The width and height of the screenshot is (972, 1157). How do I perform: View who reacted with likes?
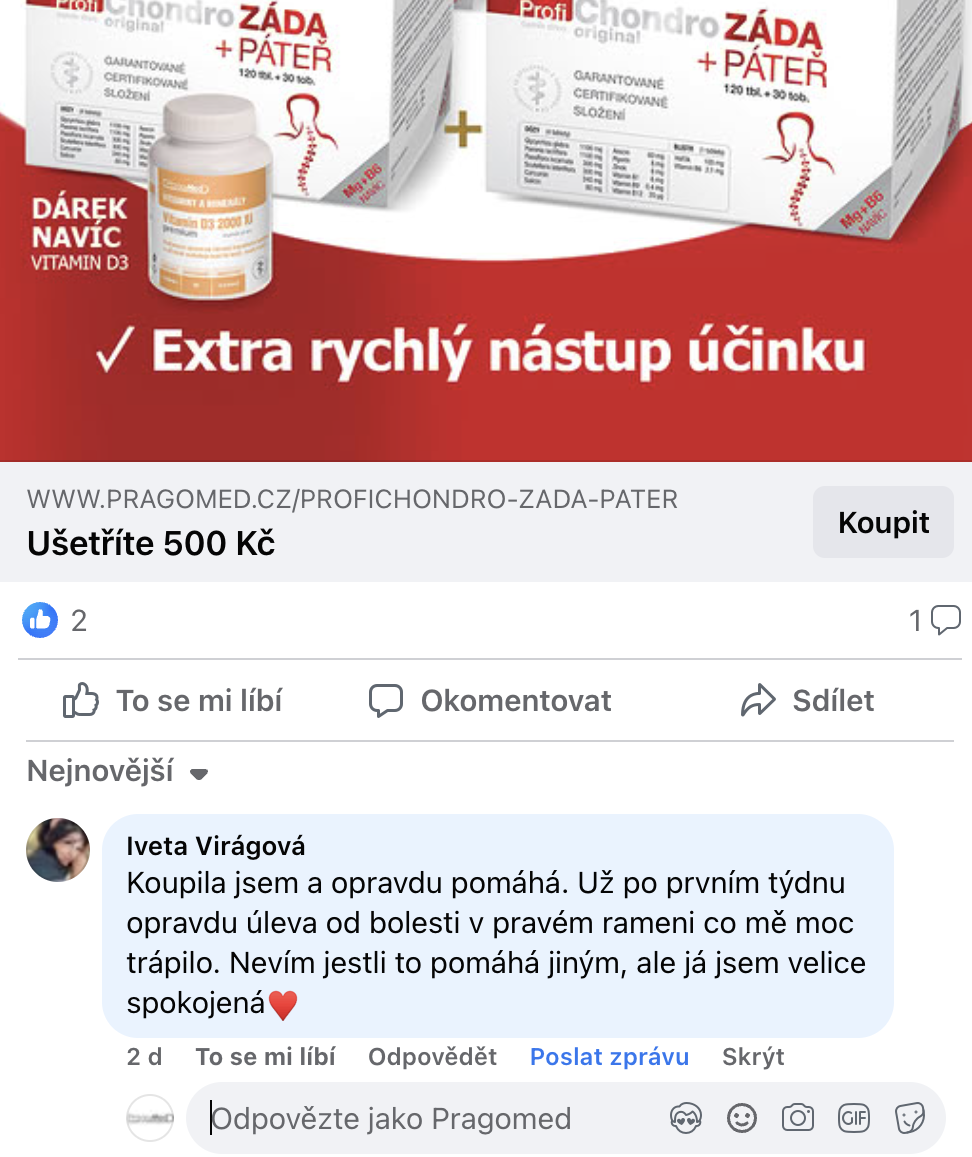55,621
